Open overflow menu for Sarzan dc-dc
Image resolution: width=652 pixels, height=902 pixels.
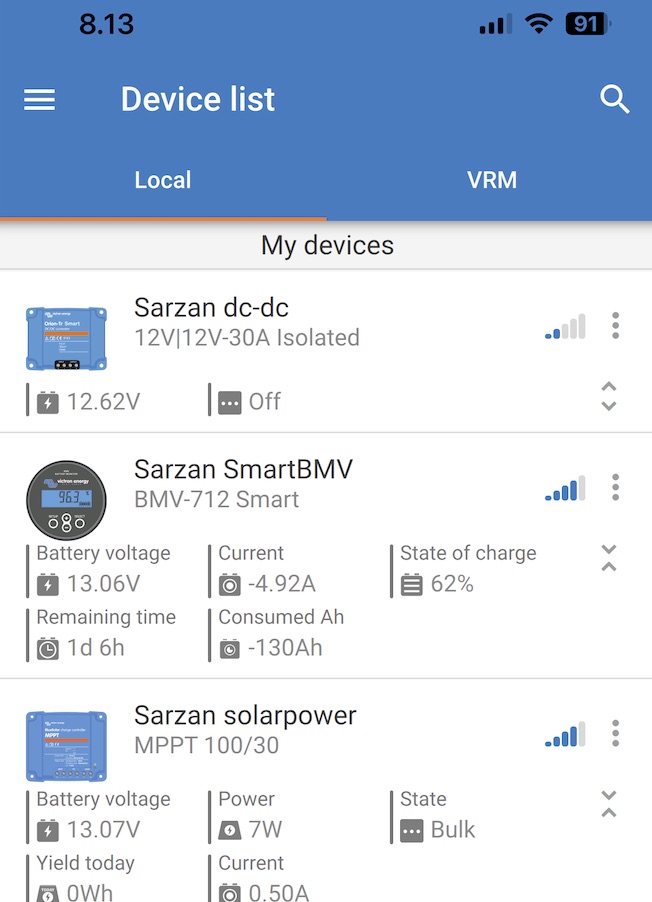[x=615, y=325]
